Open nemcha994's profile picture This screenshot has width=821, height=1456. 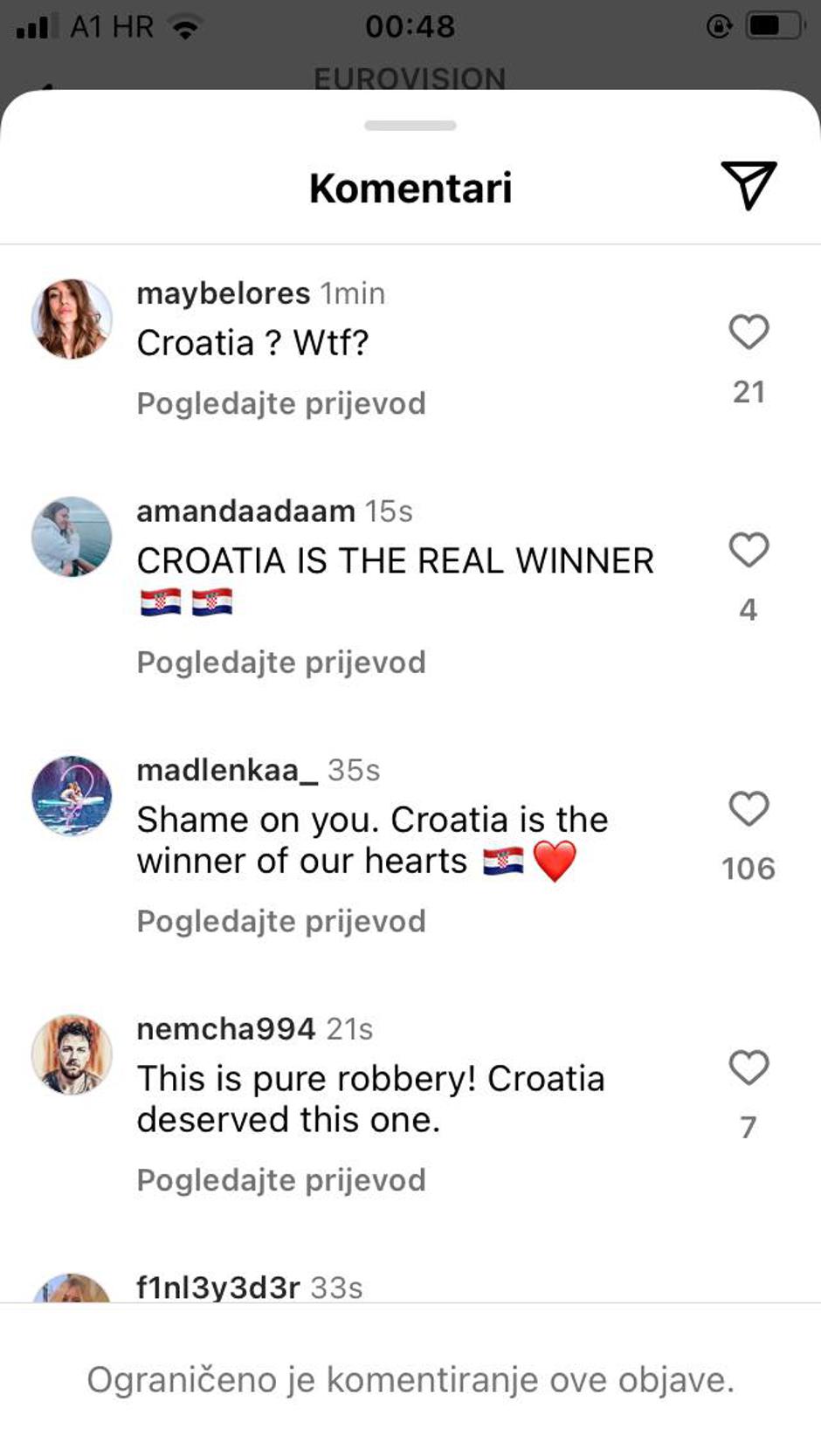coord(72,1054)
